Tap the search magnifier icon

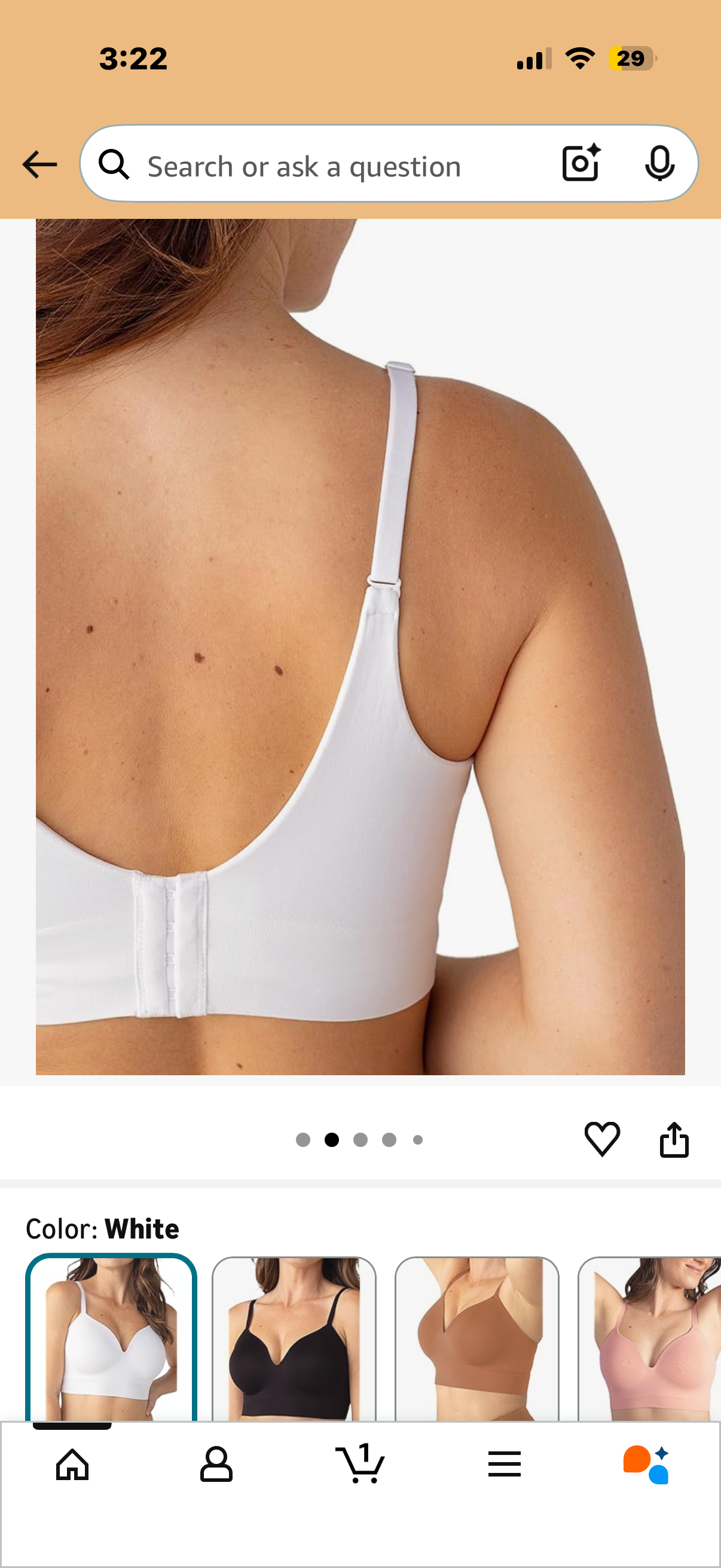(x=114, y=163)
